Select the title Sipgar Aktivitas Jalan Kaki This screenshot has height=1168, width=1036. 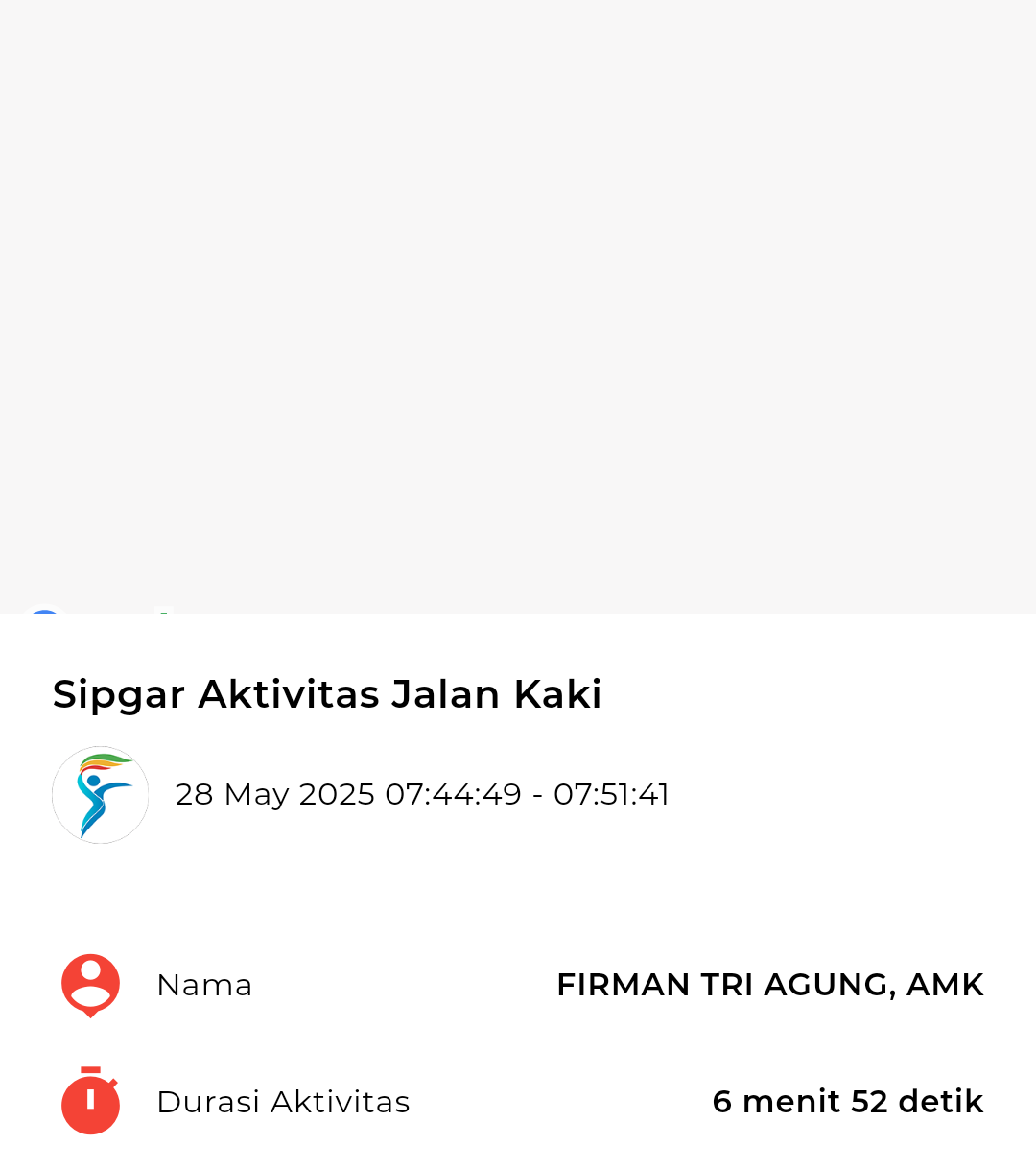327,693
